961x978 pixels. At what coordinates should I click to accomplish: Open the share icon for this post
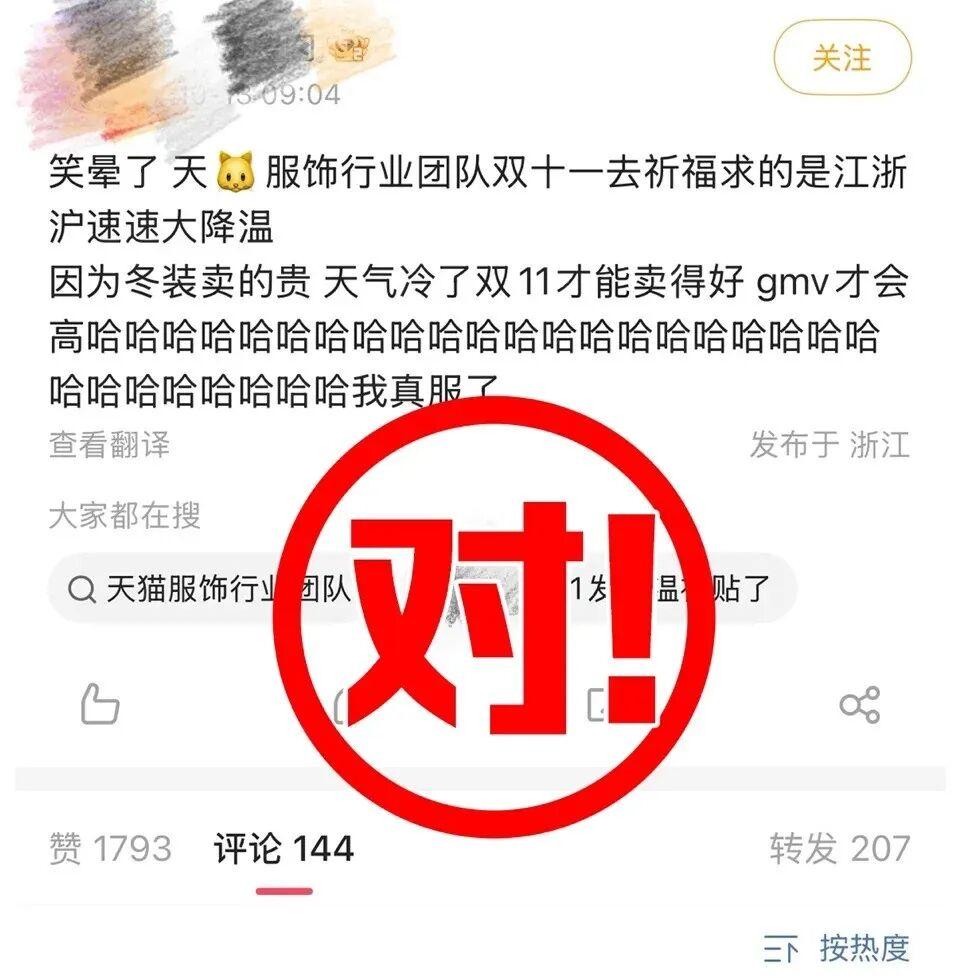(859, 705)
